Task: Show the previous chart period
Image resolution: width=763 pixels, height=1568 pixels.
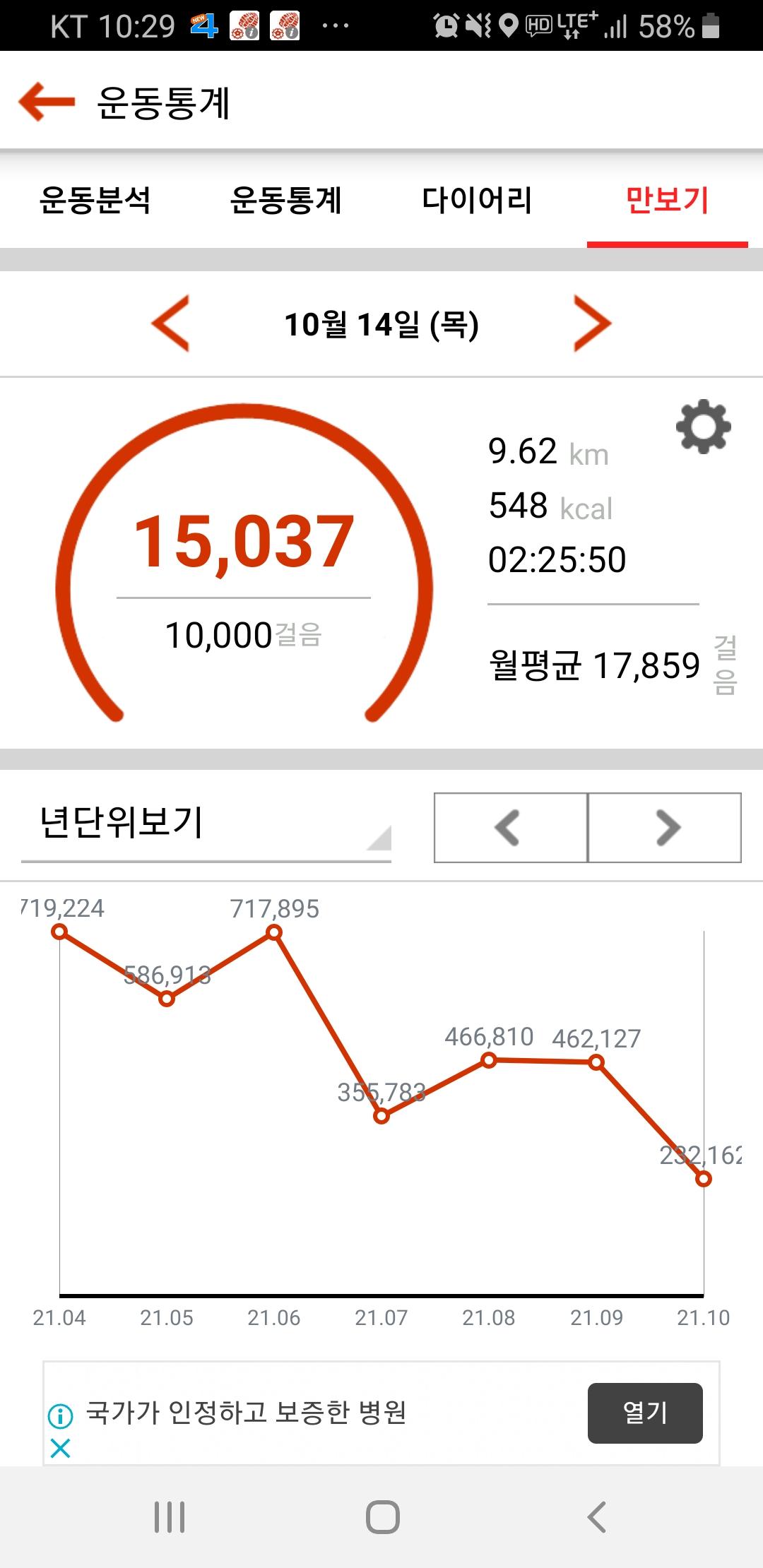Action: tap(510, 827)
